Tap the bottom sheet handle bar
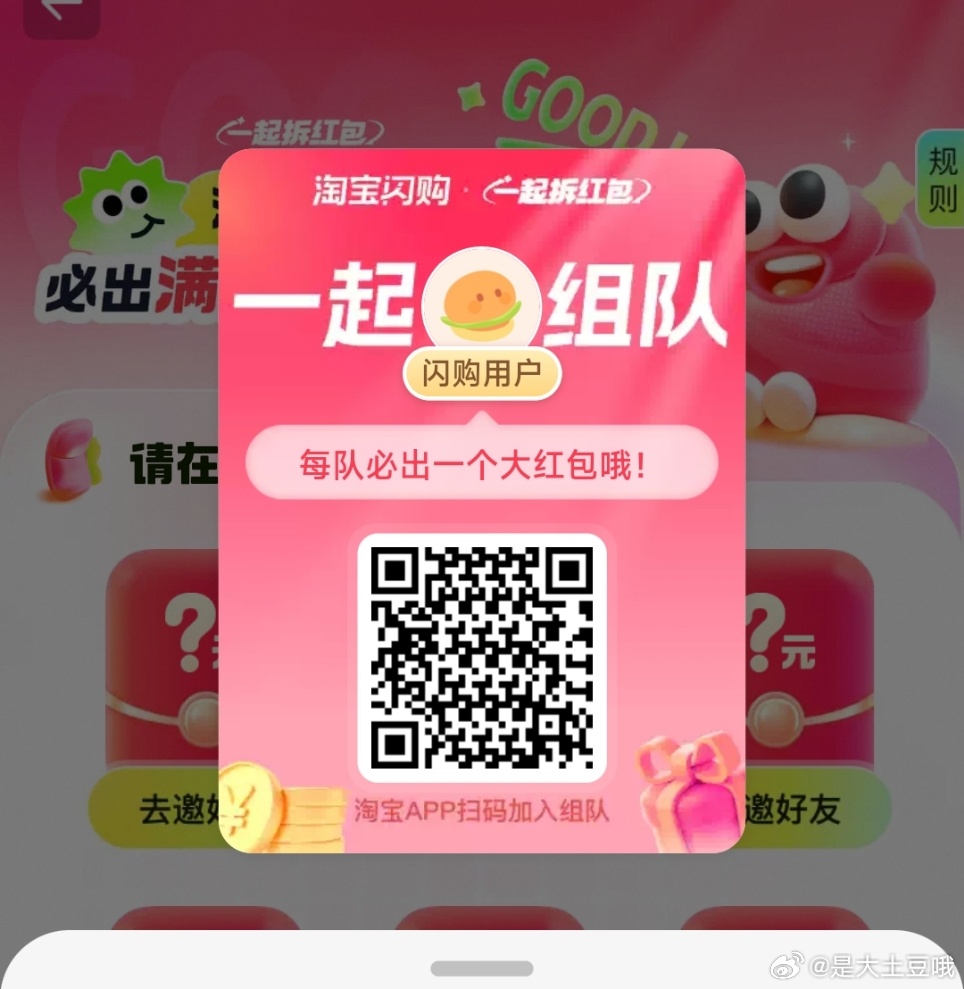Image resolution: width=964 pixels, height=989 pixels. (481, 968)
